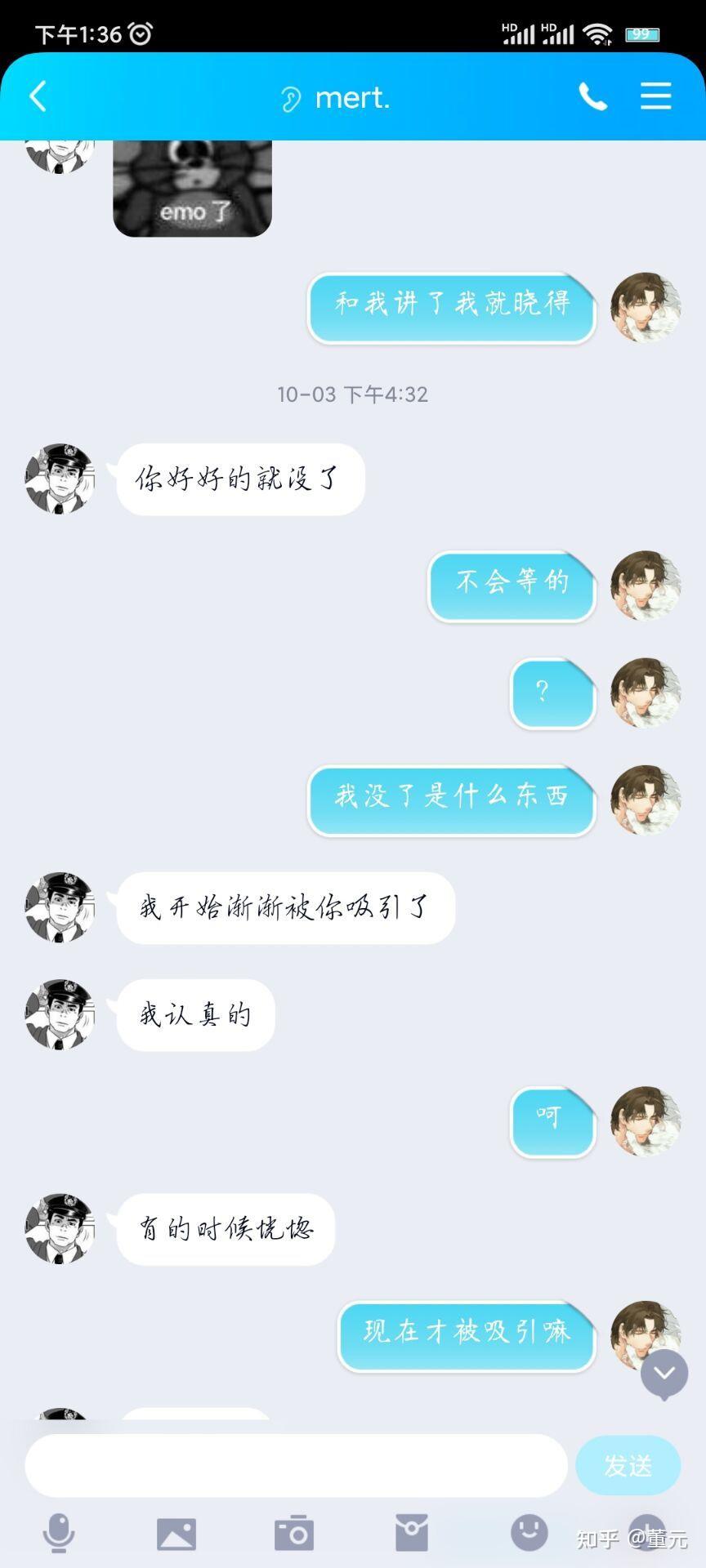Image resolution: width=706 pixels, height=1568 pixels.
Task: Open the red packet envelope option
Action: click(412, 1532)
